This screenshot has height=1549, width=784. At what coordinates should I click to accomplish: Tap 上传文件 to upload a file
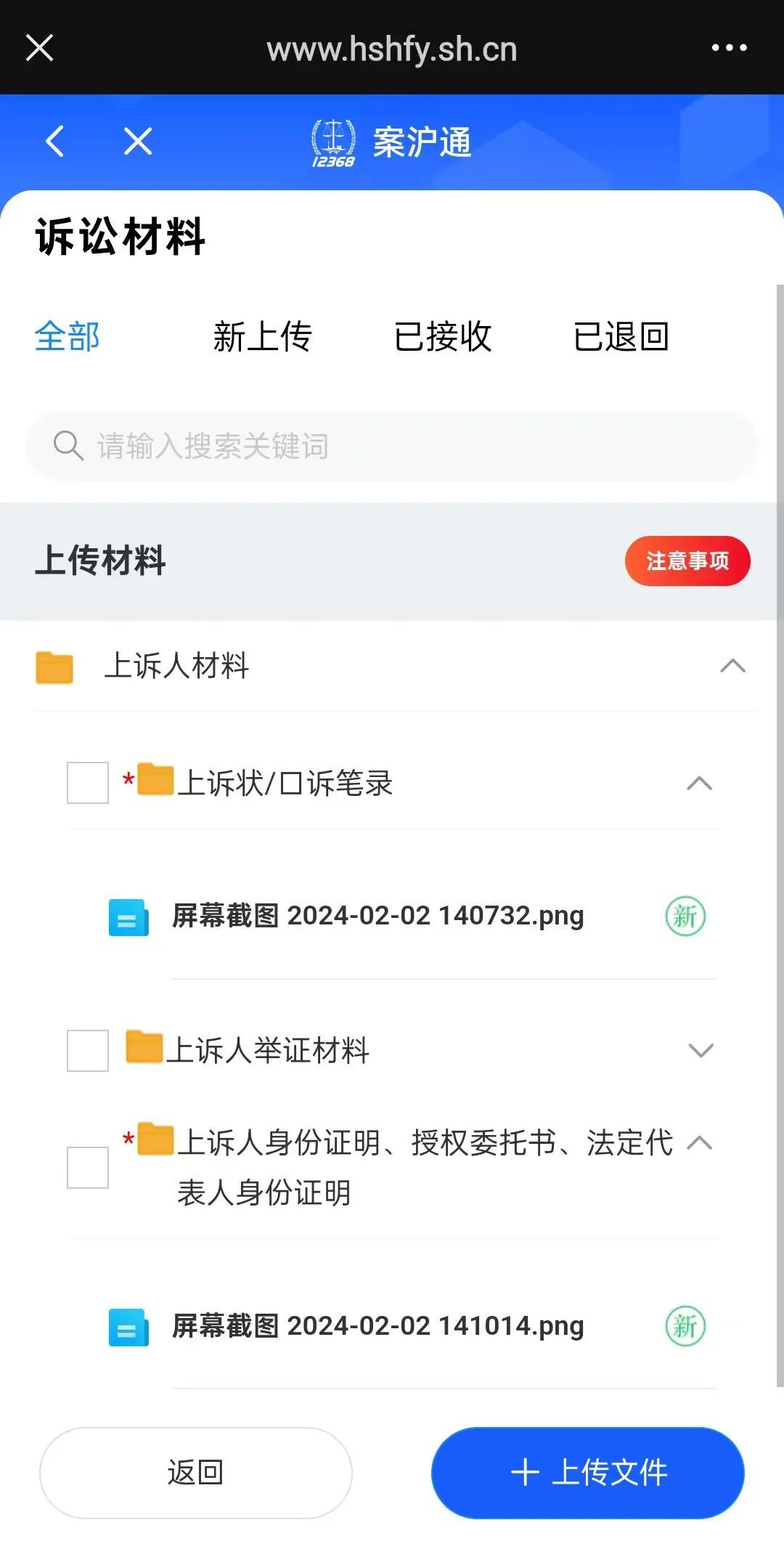click(x=588, y=1473)
